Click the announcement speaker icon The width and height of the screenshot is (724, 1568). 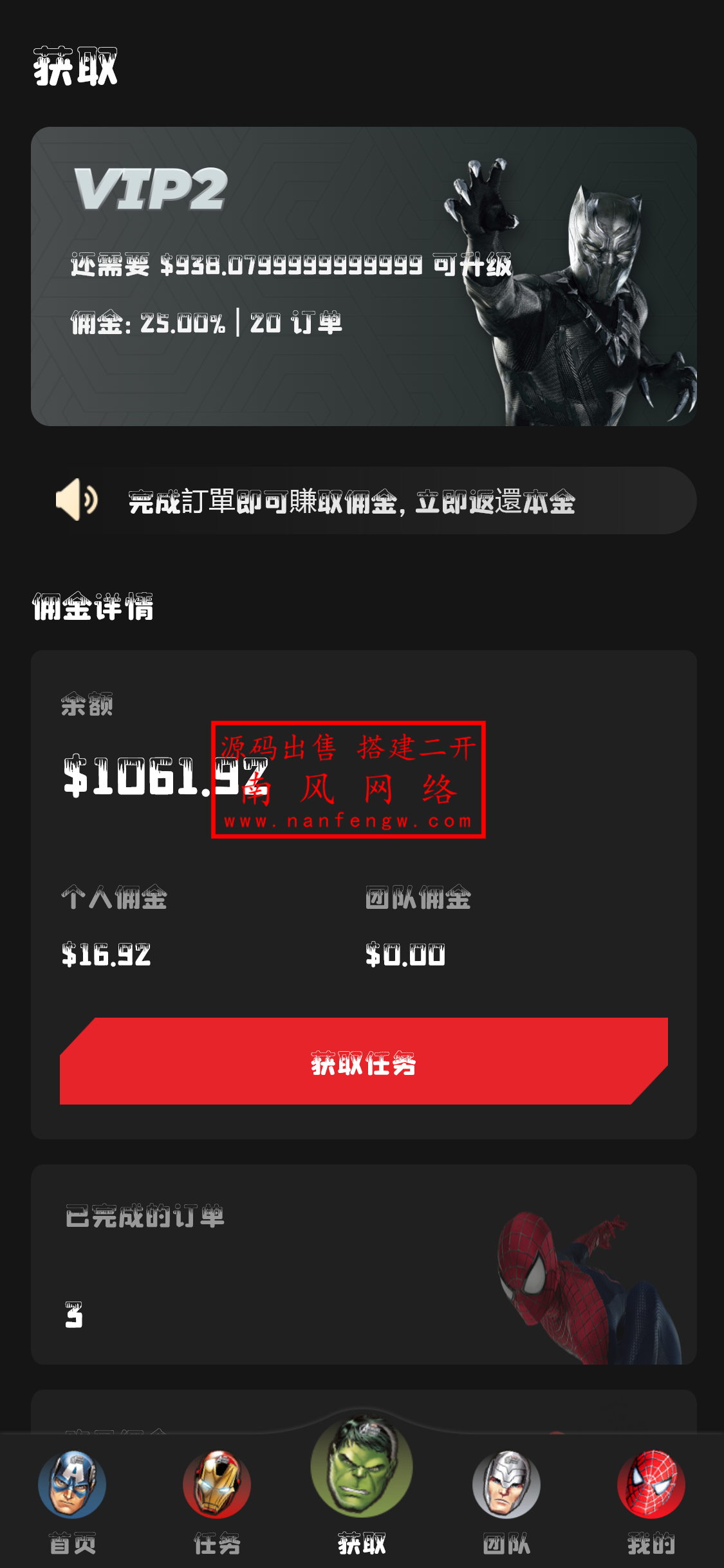pyautogui.click(x=78, y=503)
